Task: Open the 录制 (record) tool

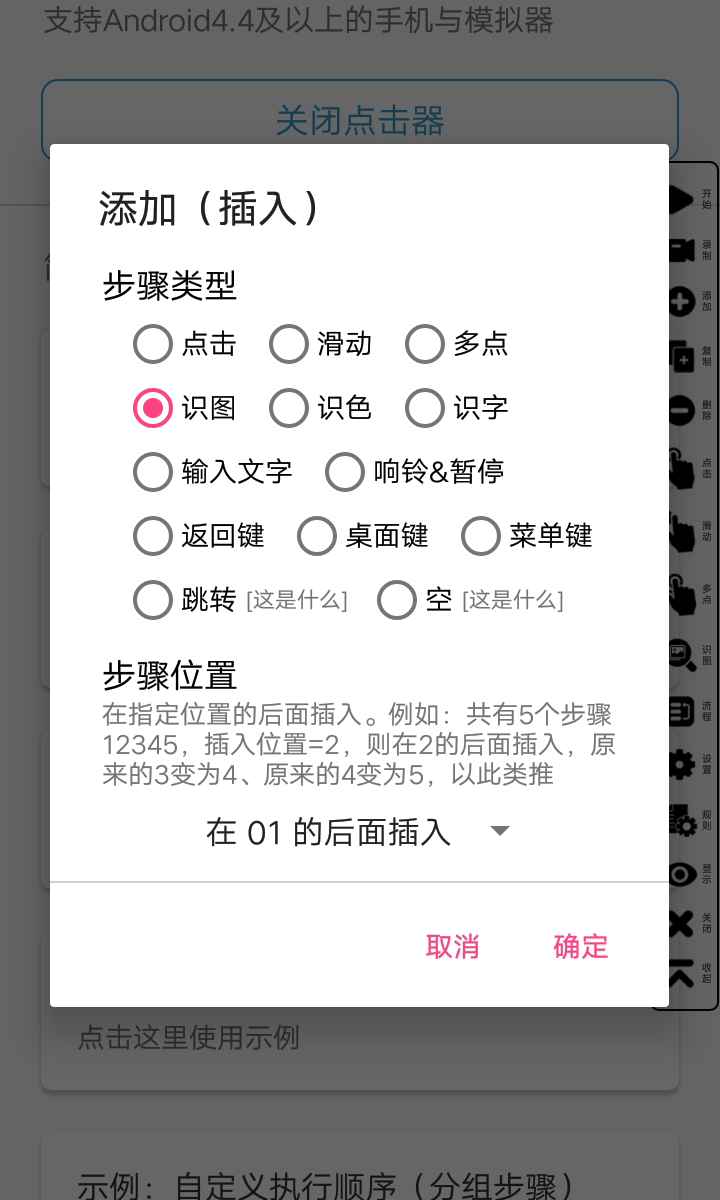Action: click(683, 252)
